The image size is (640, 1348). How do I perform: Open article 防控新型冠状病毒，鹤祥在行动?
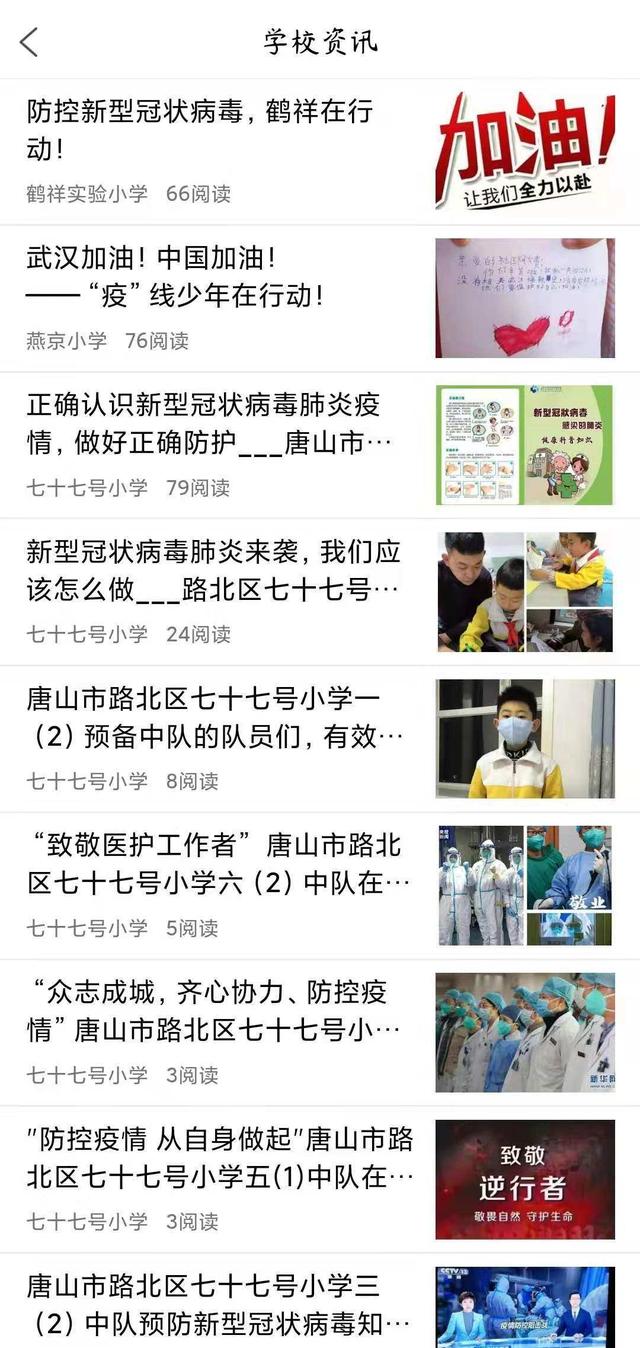click(x=200, y=130)
